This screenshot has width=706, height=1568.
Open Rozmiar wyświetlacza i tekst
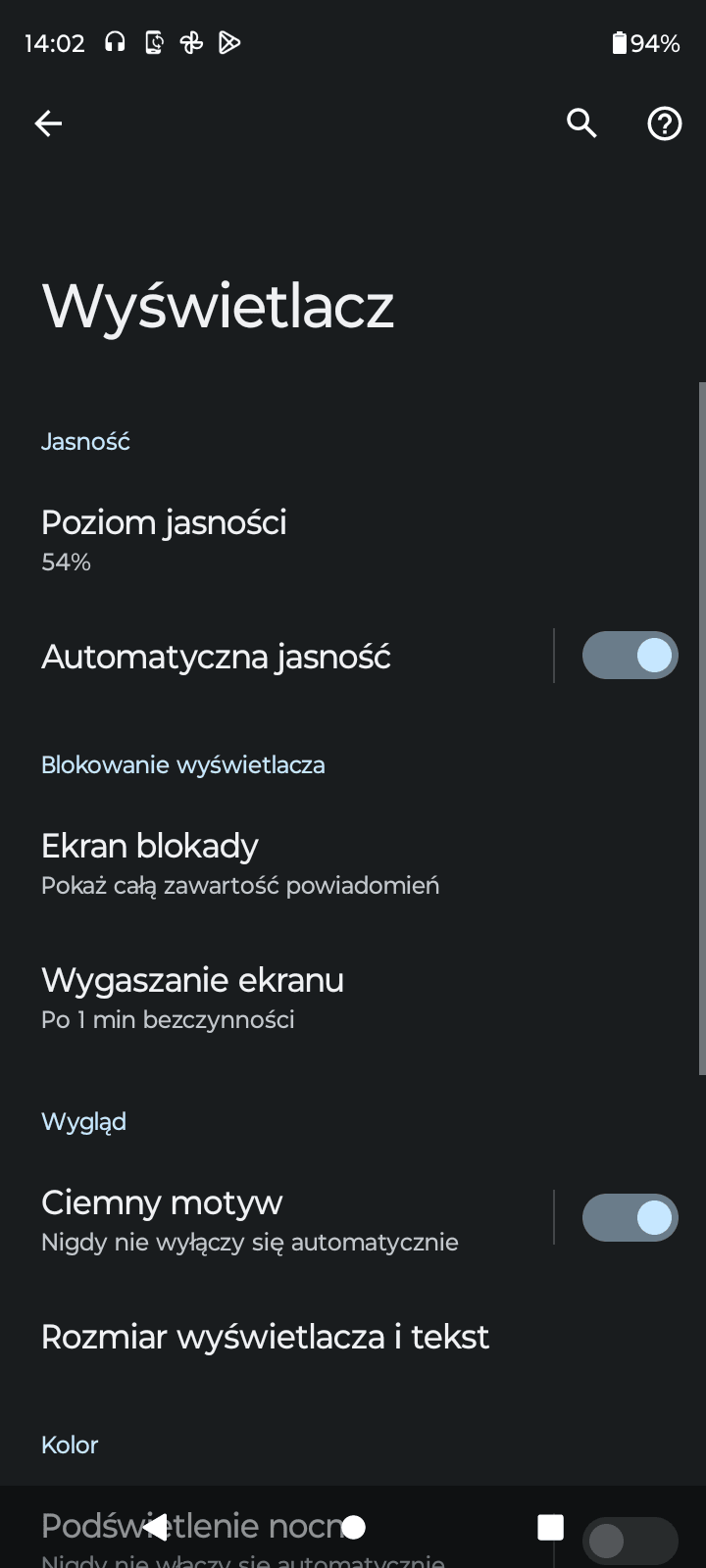(x=353, y=1337)
